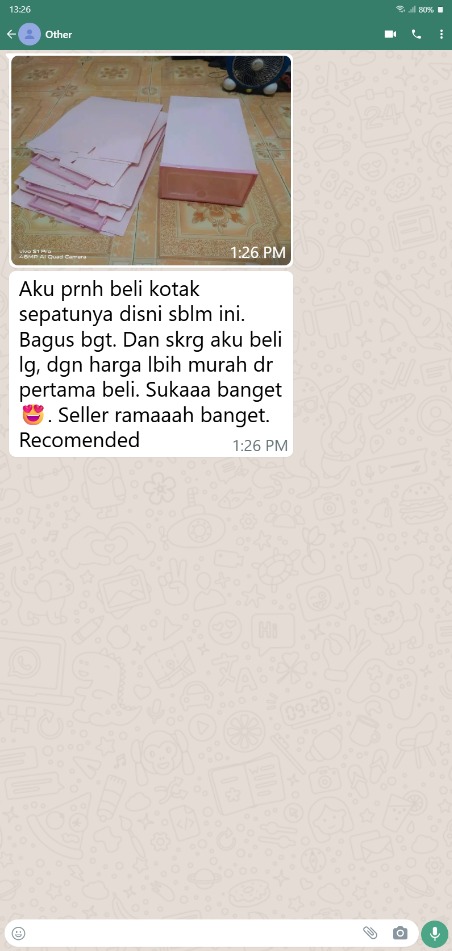This screenshot has height=951, width=452.
Task: Start a voice call with Other
Action: tap(416, 35)
